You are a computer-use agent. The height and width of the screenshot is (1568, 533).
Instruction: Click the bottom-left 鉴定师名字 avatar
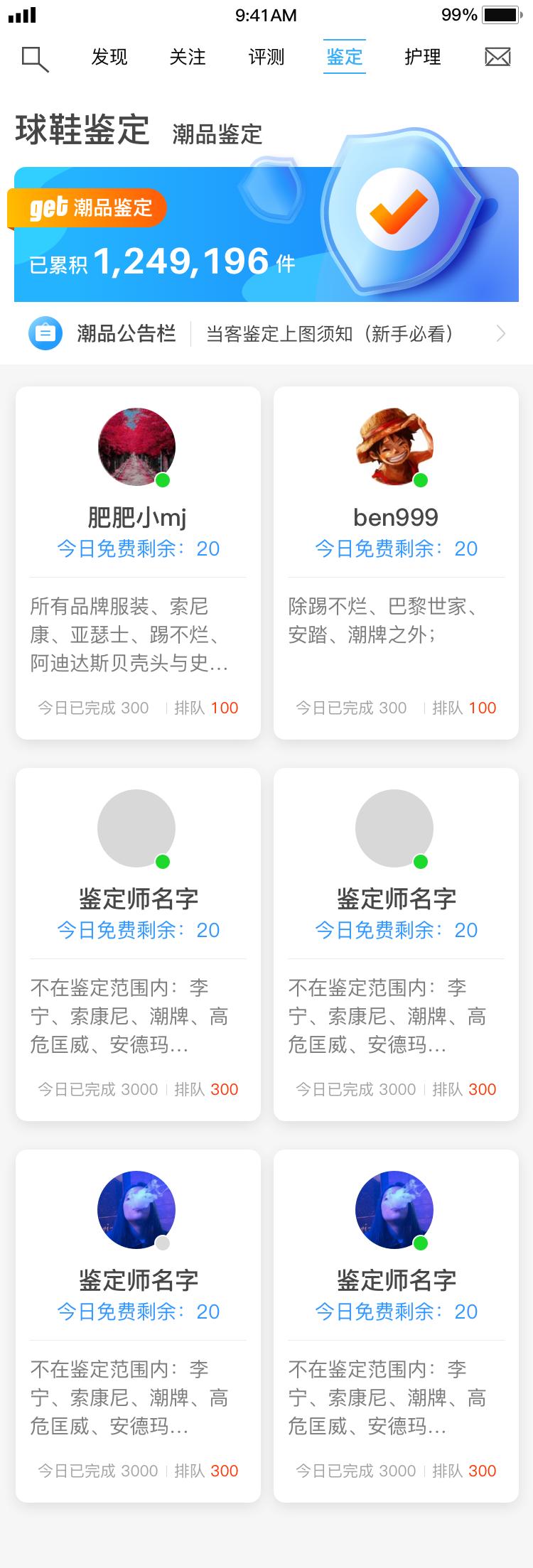click(136, 1210)
